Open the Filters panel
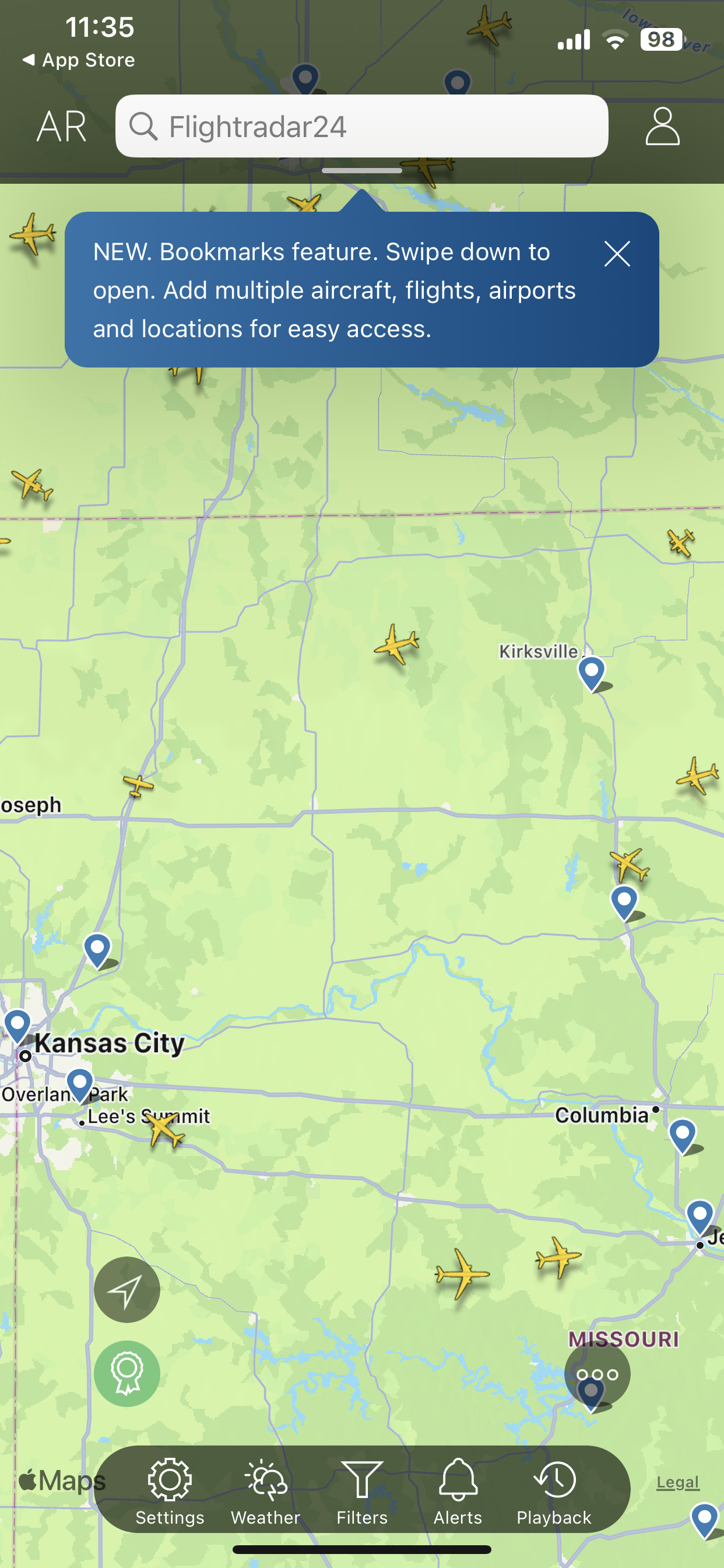Screen dimensions: 724x1568 361,1492
